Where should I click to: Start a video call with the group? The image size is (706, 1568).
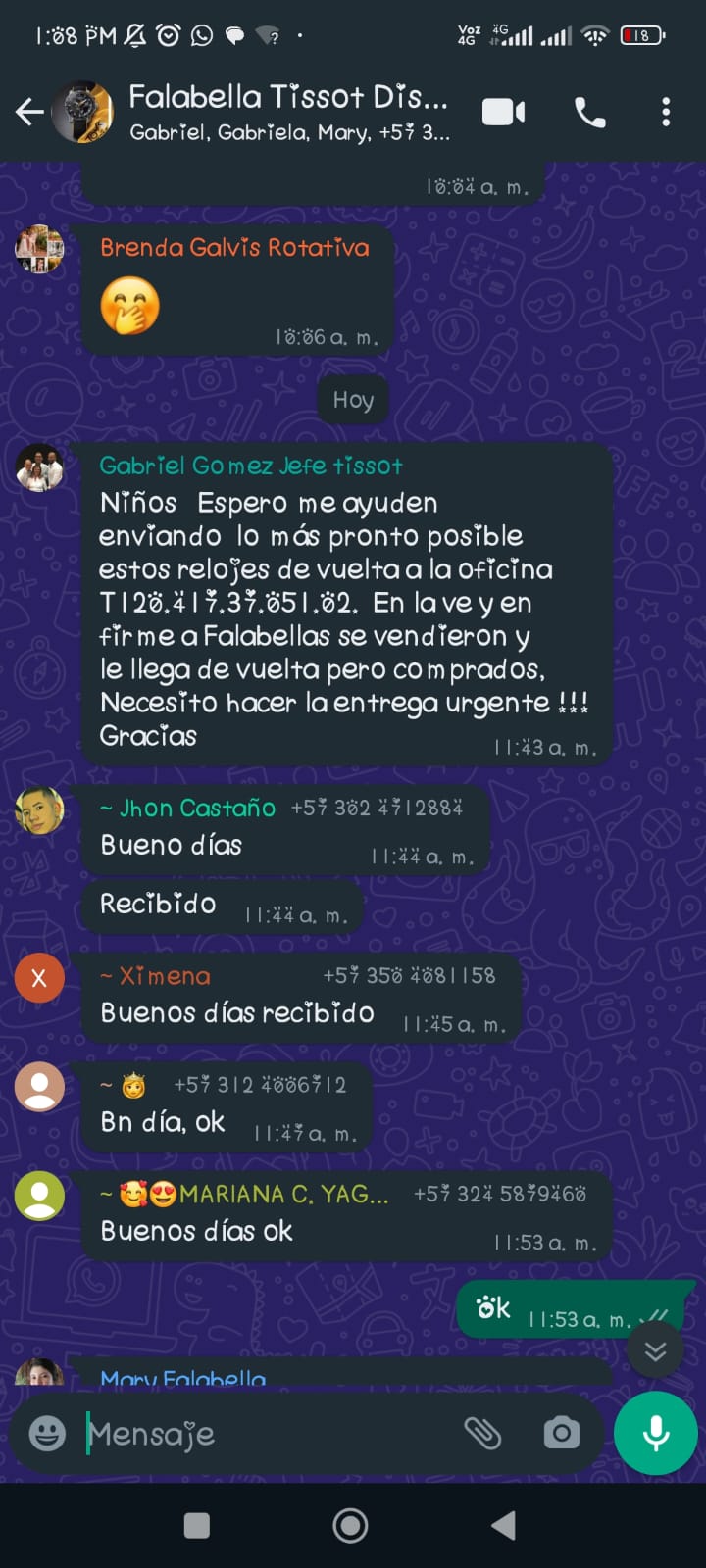[504, 112]
